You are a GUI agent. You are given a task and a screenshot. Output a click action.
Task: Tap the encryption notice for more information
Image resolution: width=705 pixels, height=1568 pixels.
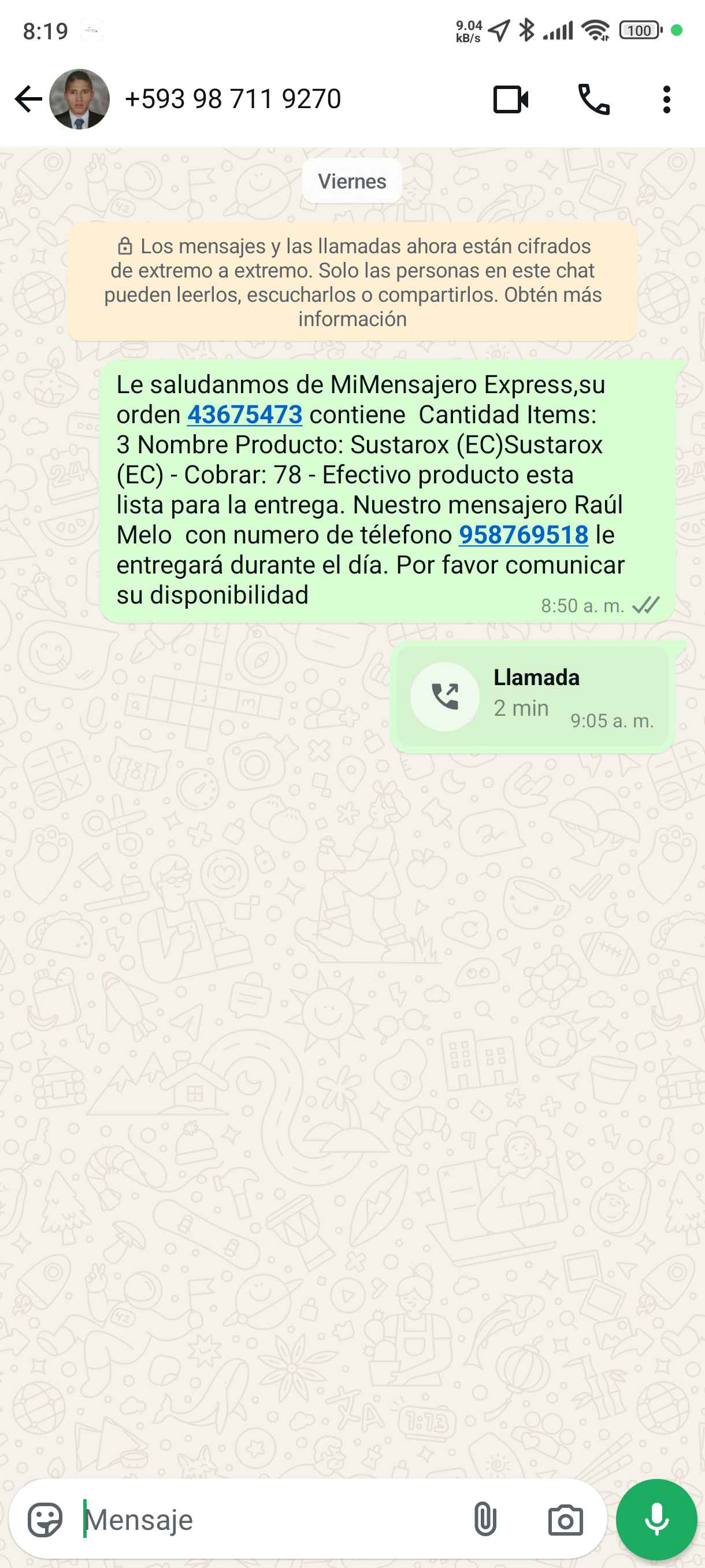(x=353, y=282)
